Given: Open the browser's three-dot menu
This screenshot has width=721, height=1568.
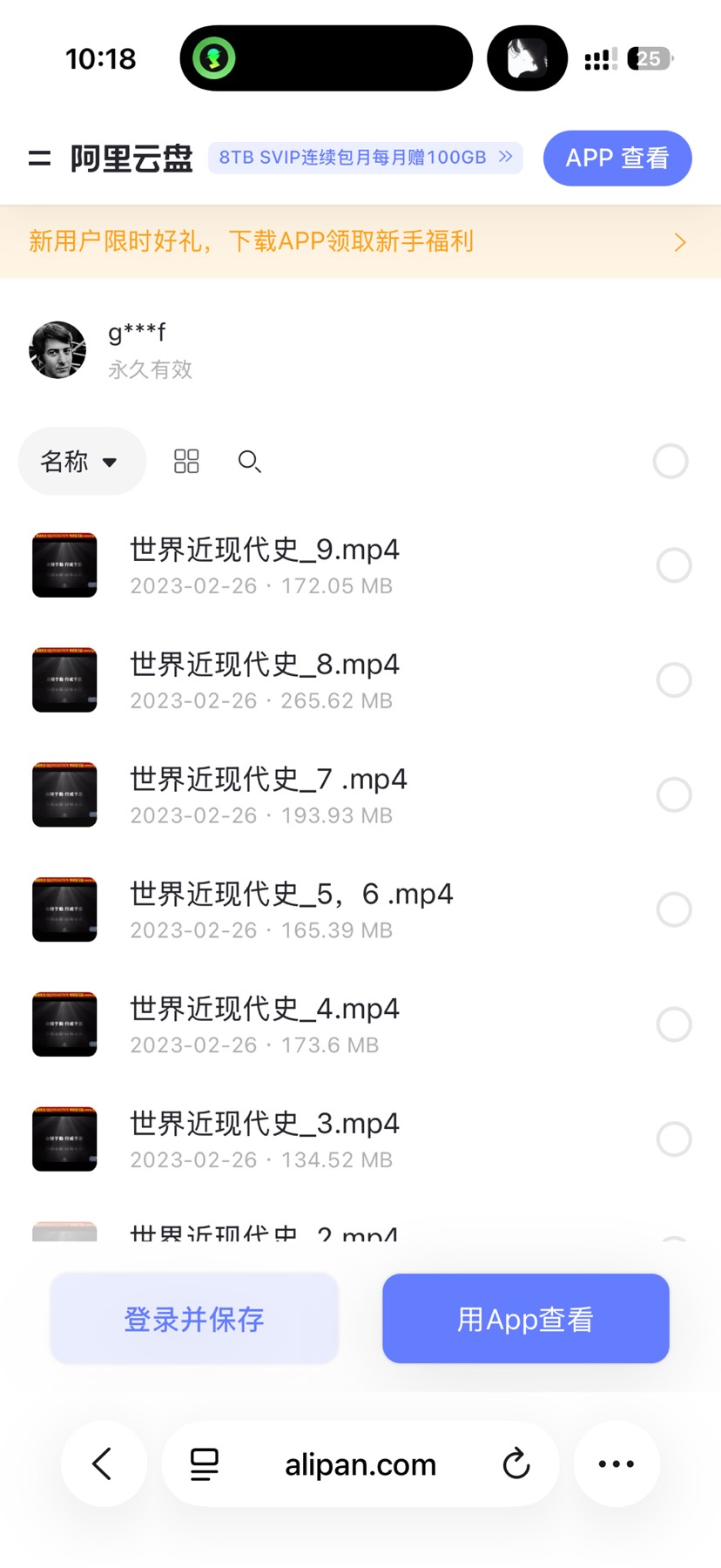Looking at the screenshot, I should pos(617,1464).
